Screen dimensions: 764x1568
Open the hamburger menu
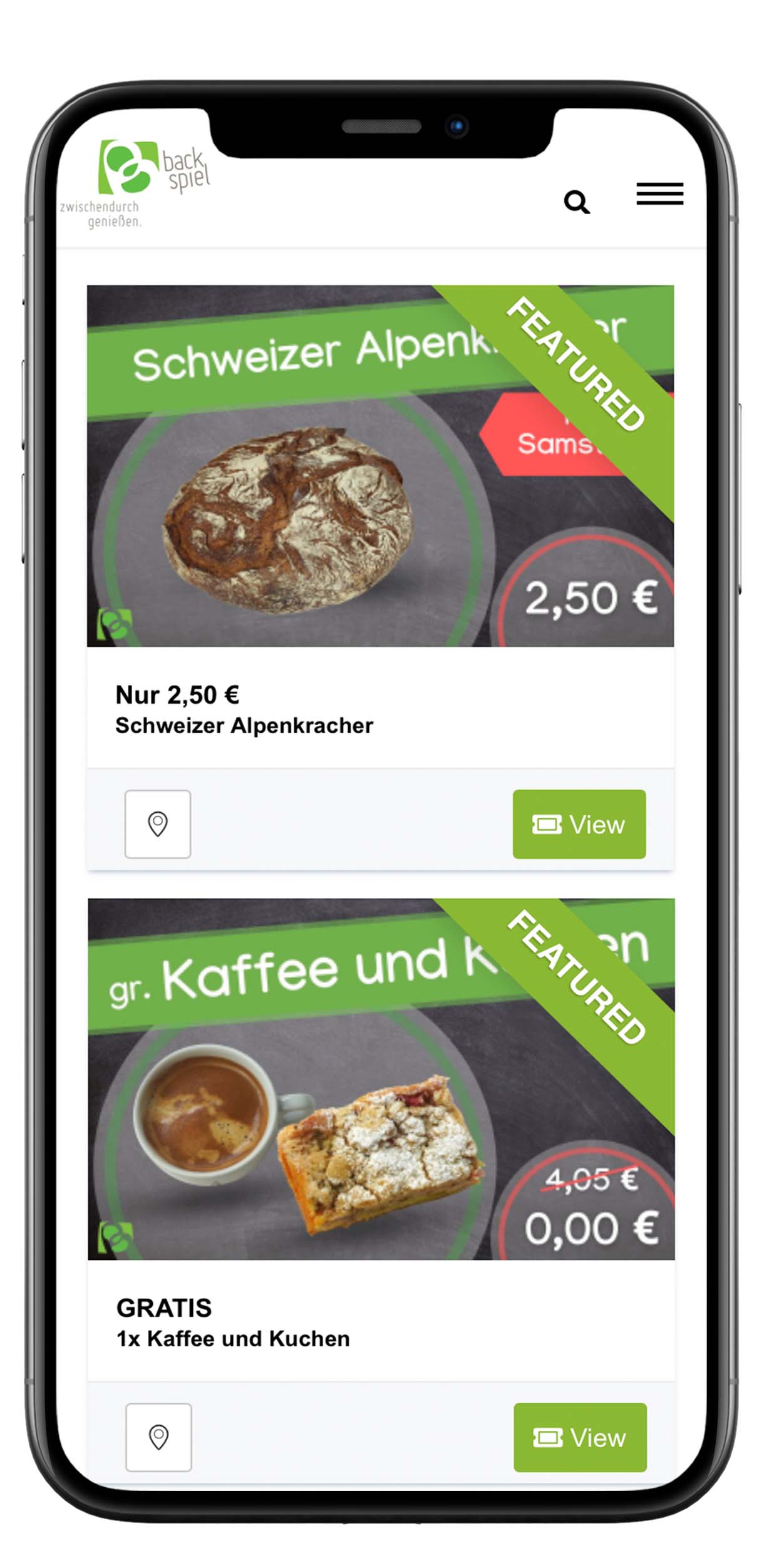(659, 193)
